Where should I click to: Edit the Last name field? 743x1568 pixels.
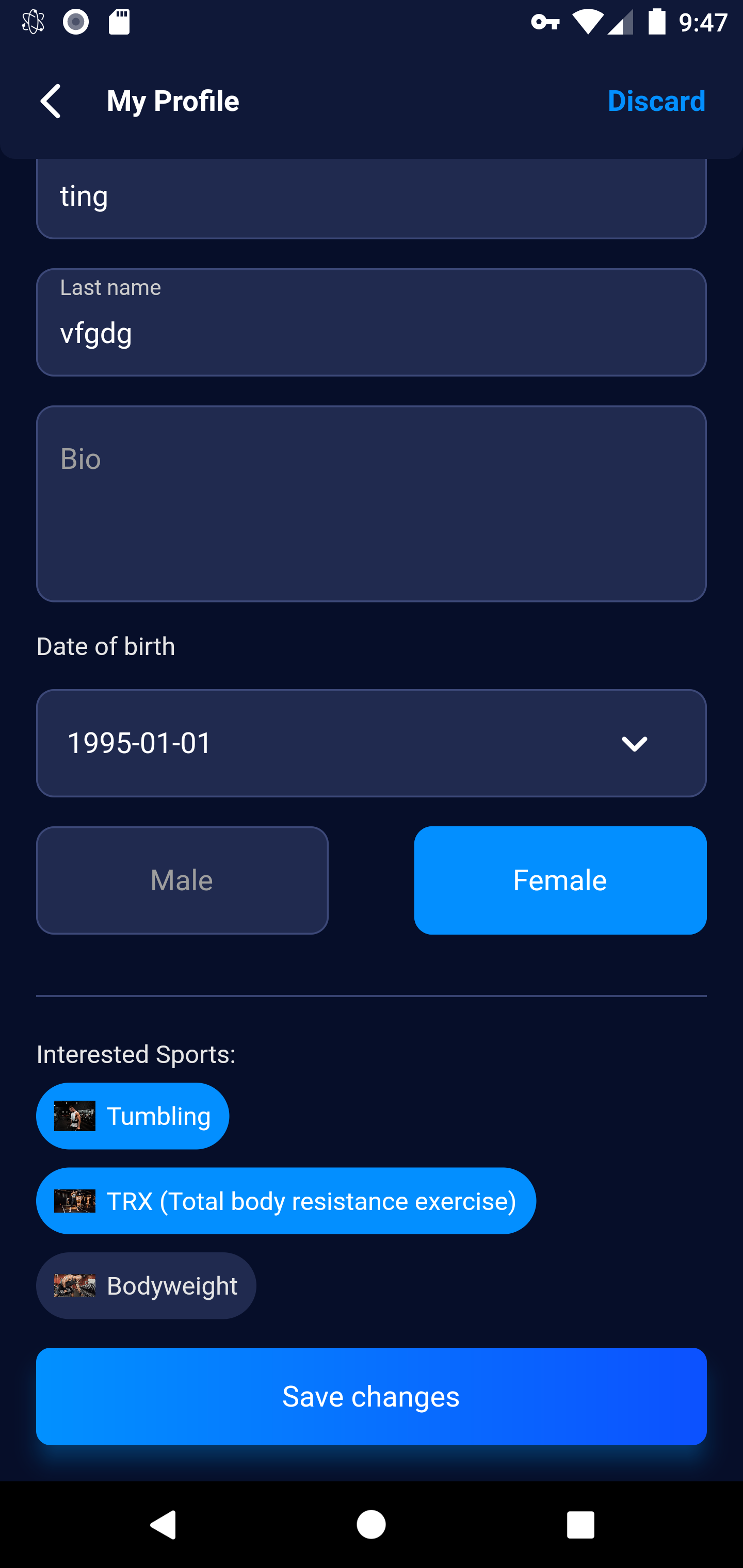(x=371, y=322)
